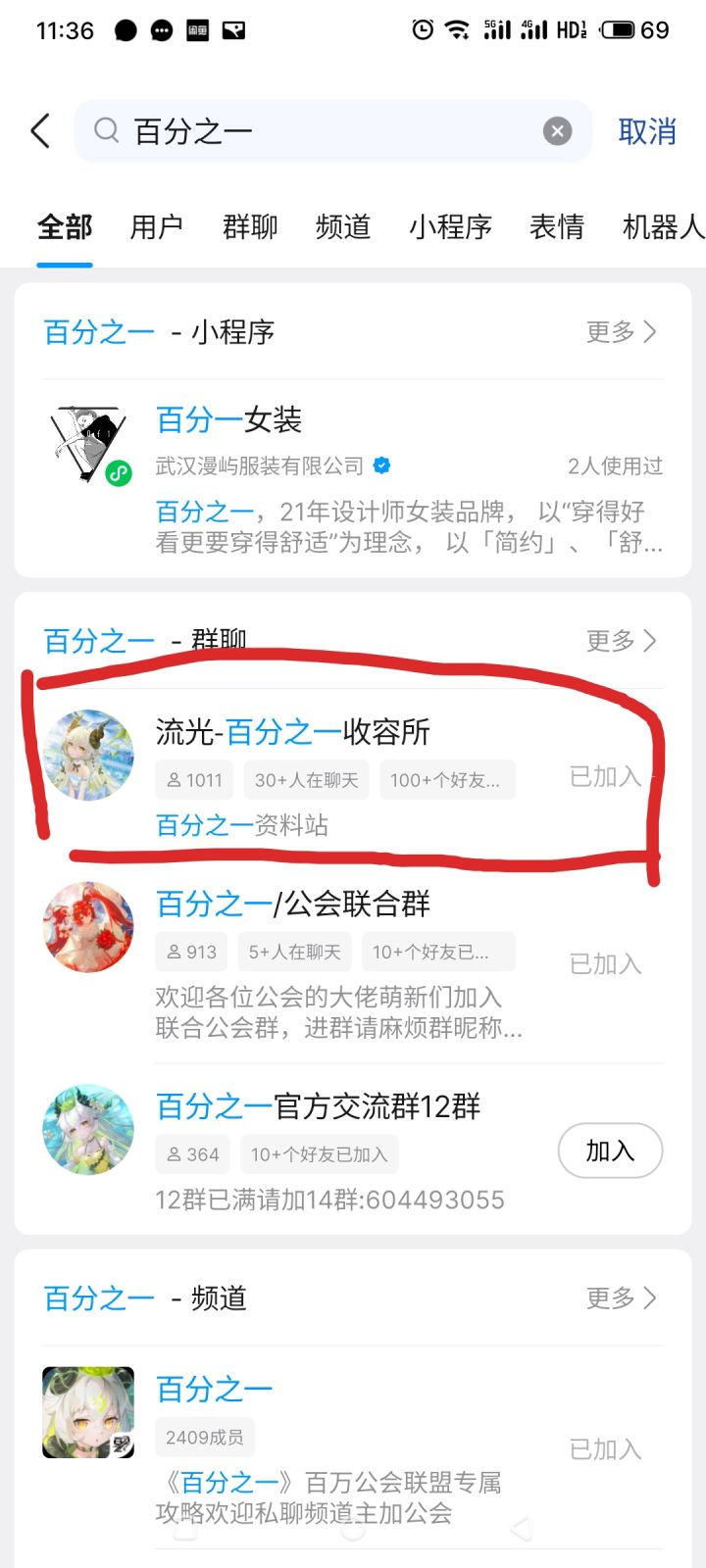Expand 更多 for the 群聊 section
The height and width of the screenshot is (1568, 706).
coord(620,641)
